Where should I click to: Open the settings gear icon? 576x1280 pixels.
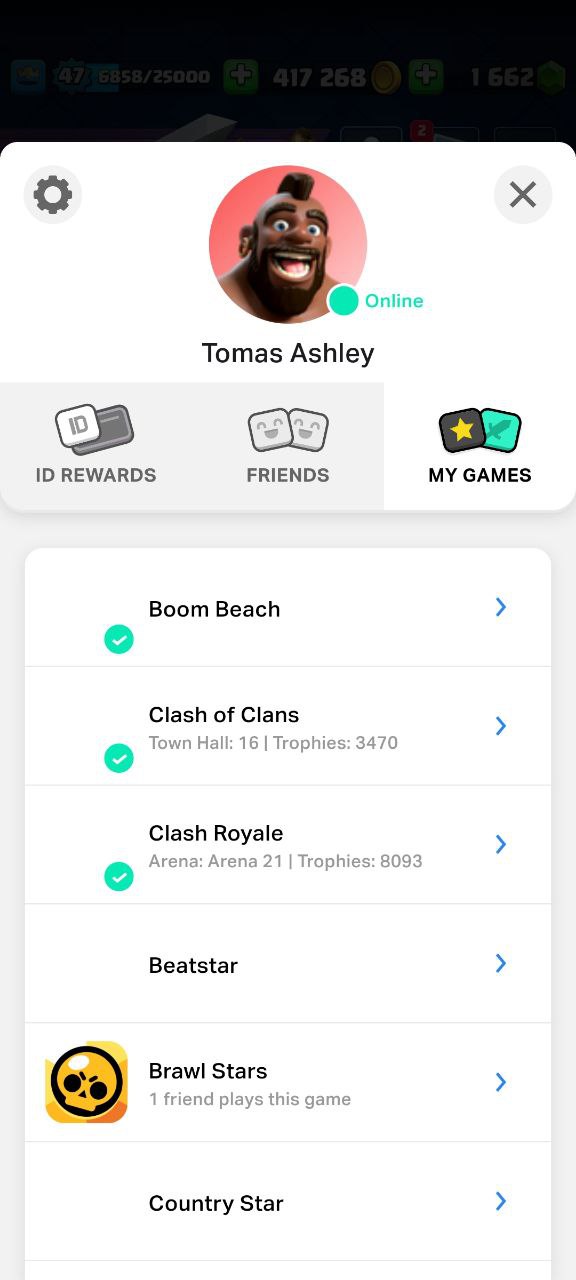click(52, 194)
